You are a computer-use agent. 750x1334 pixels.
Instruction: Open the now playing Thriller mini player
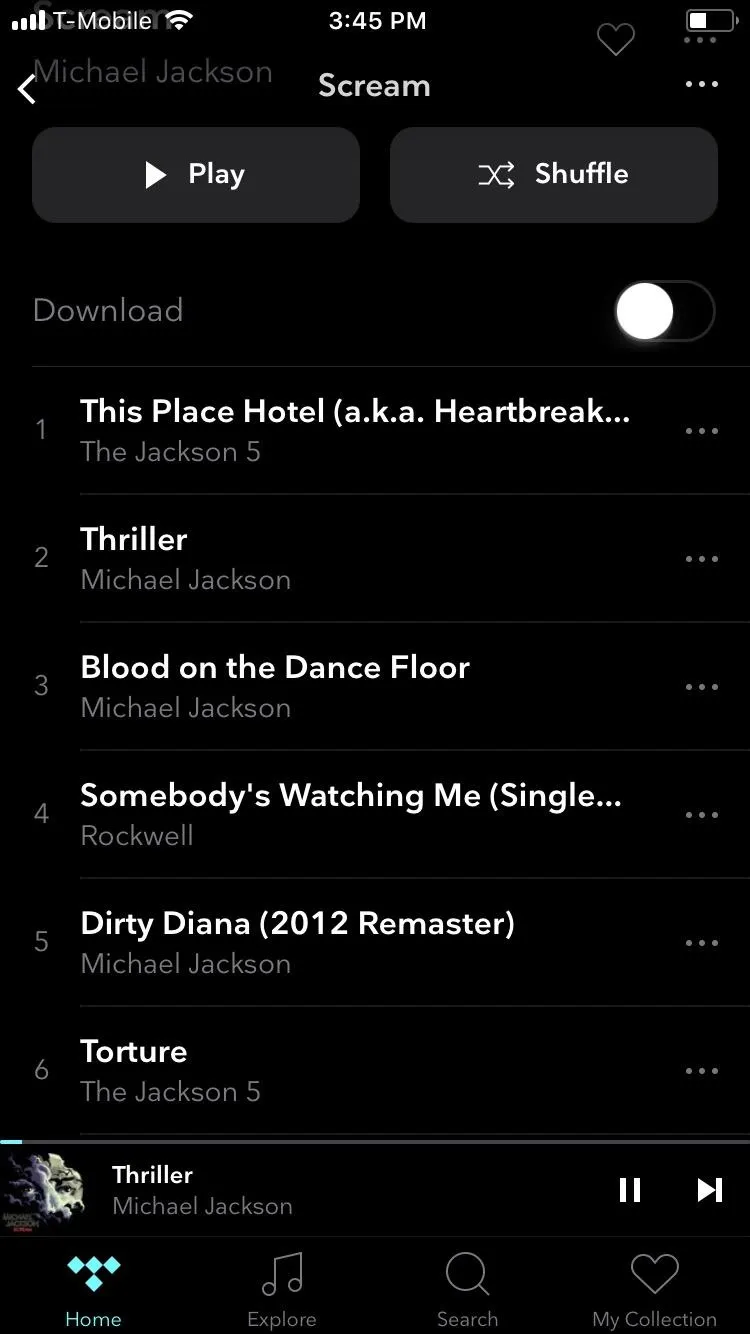(300, 1190)
